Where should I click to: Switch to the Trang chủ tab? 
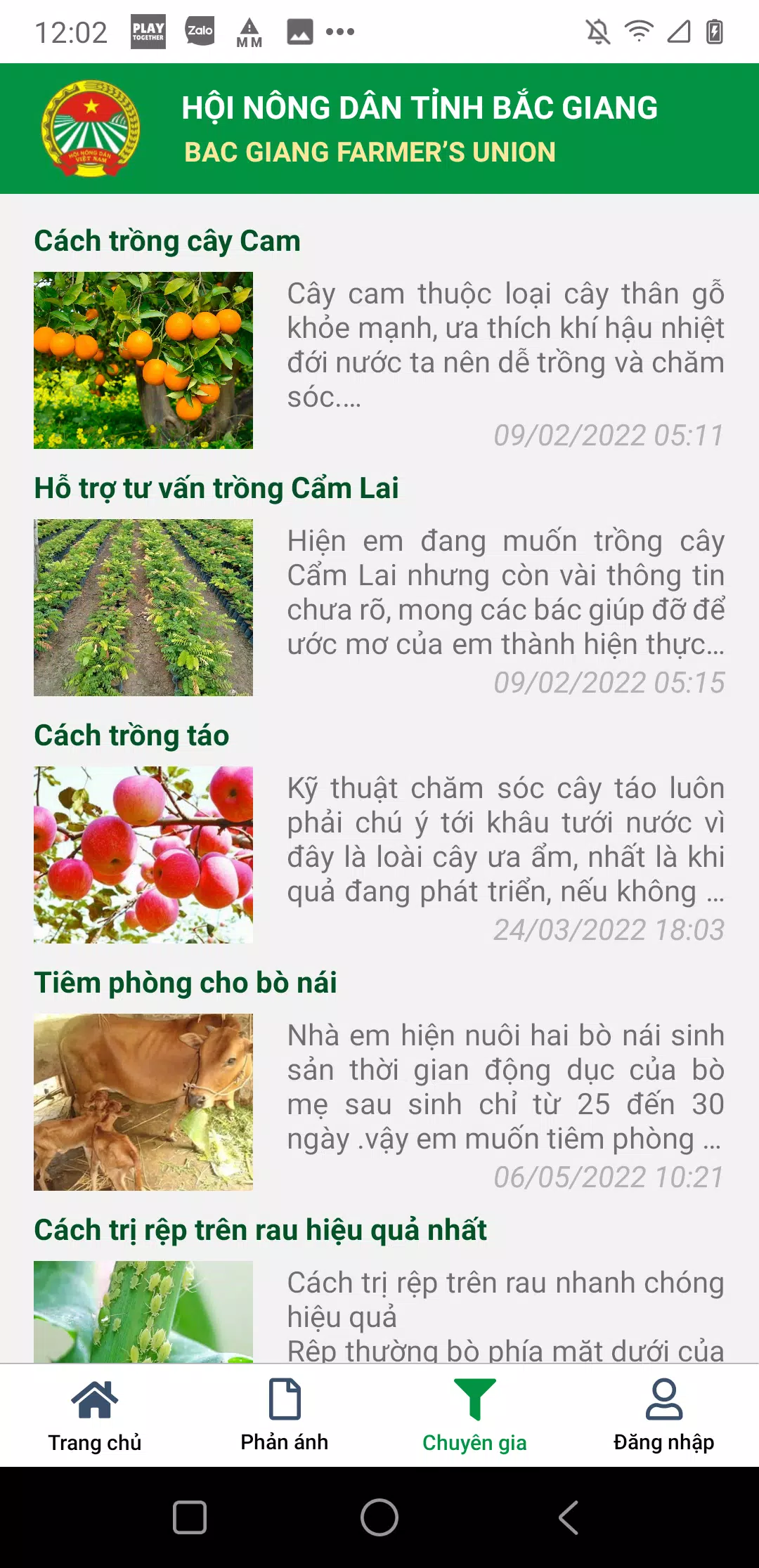pyautogui.click(x=95, y=1416)
